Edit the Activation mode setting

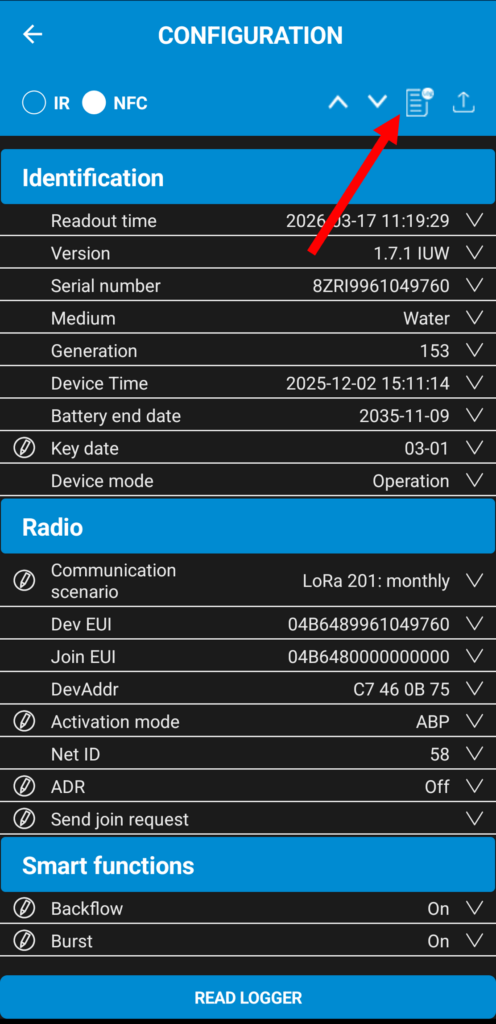pyautogui.click(x=24, y=722)
